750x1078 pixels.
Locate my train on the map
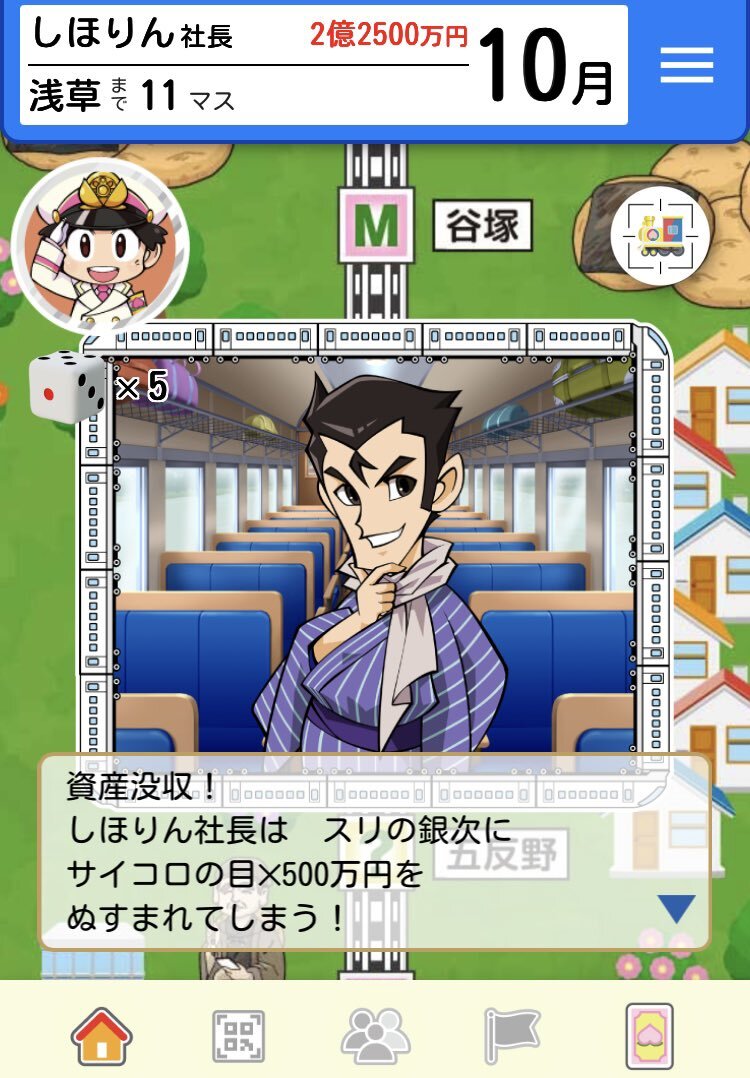659,236
